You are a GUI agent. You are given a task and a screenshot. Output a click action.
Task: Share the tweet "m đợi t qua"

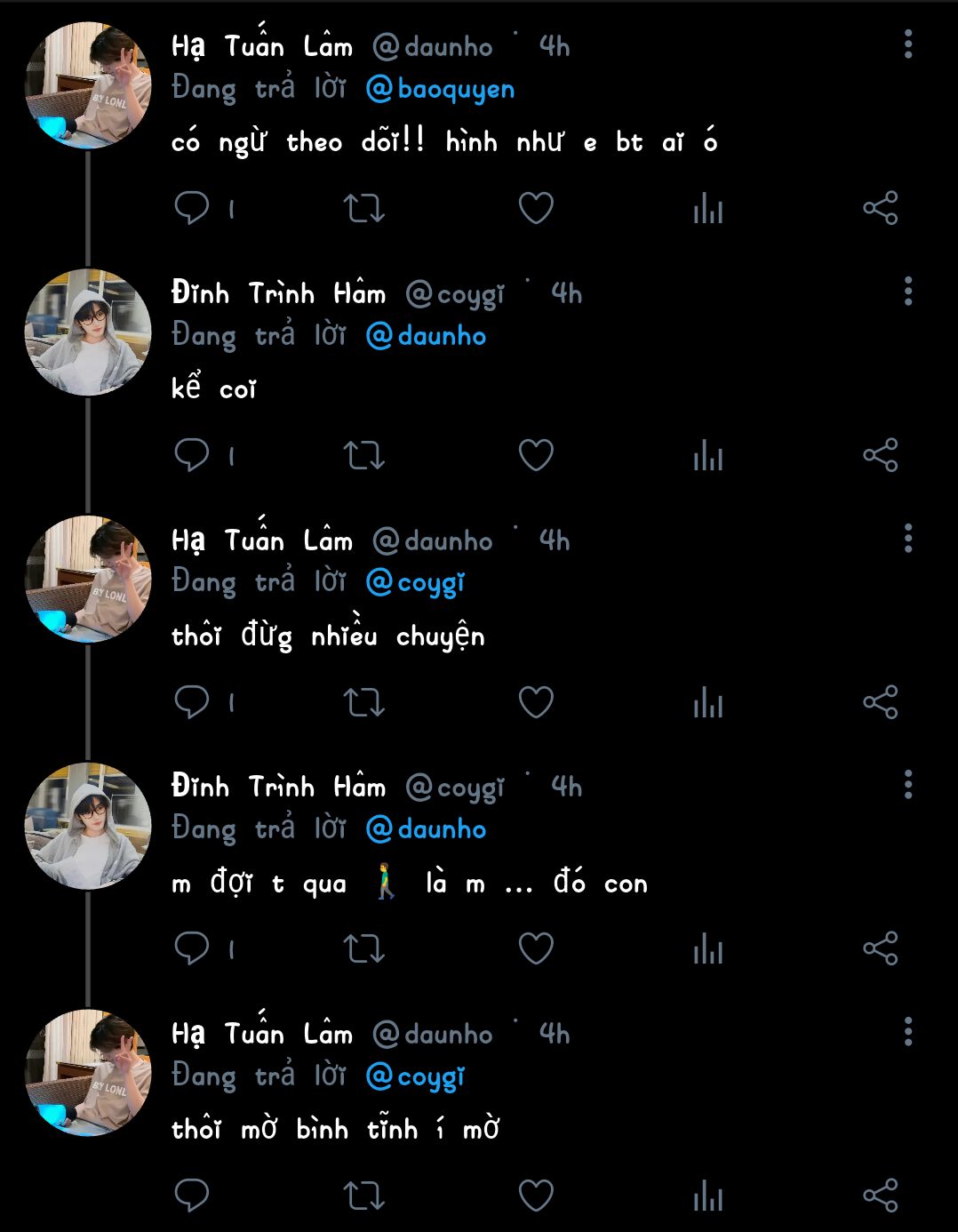tap(881, 948)
